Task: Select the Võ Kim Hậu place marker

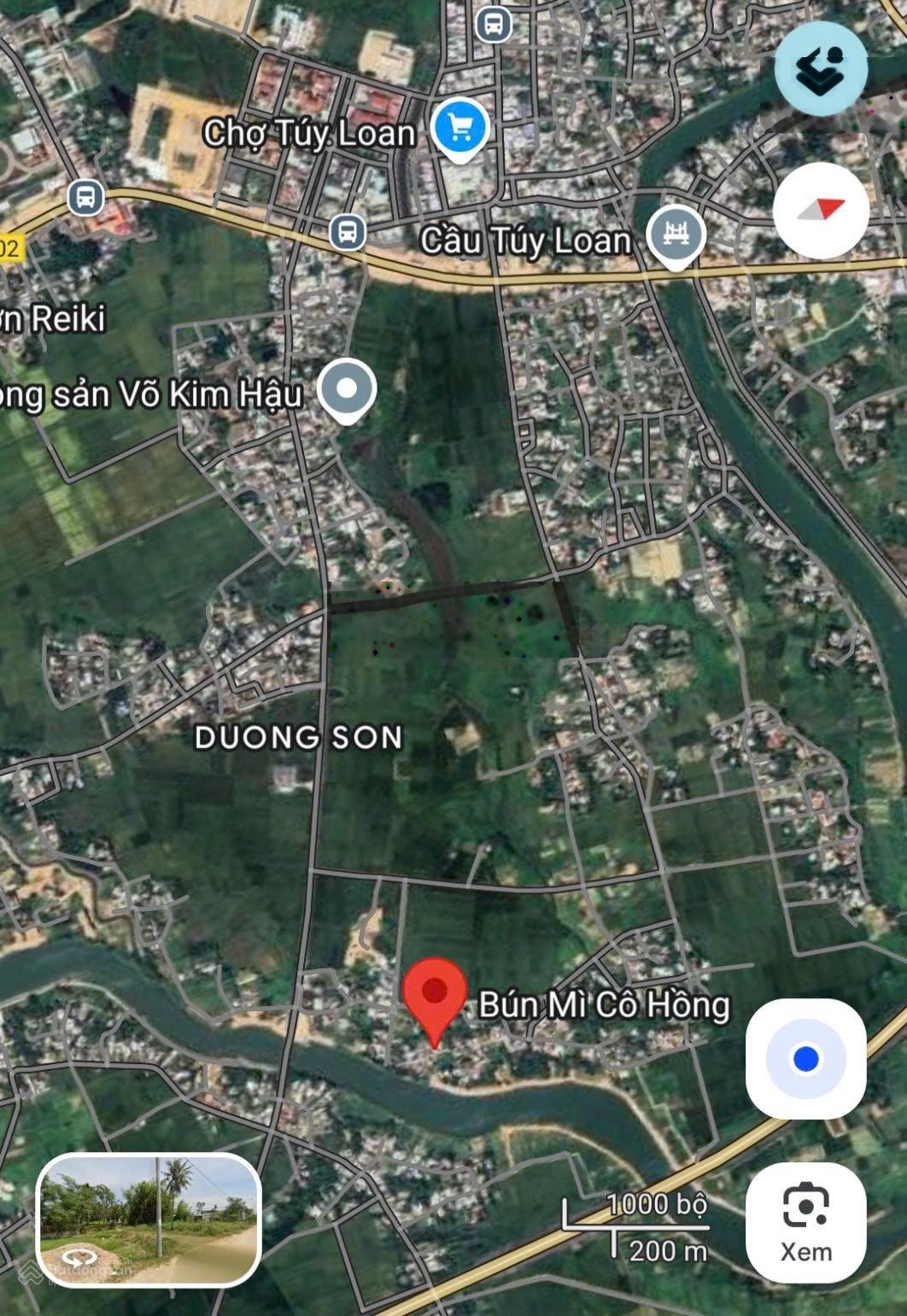Action: click(346, 389)
